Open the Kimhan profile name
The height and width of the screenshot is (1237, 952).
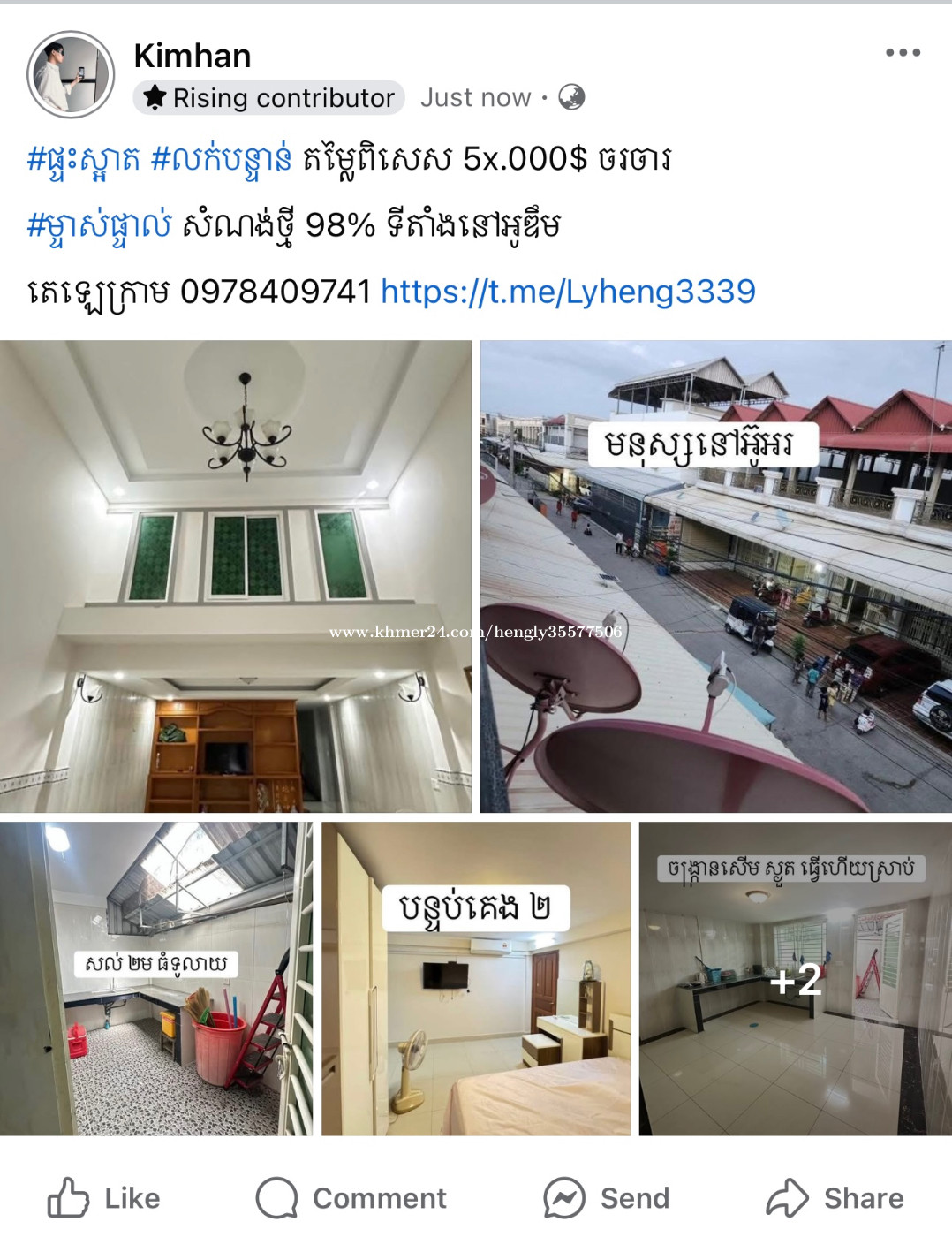click(193, 56)
